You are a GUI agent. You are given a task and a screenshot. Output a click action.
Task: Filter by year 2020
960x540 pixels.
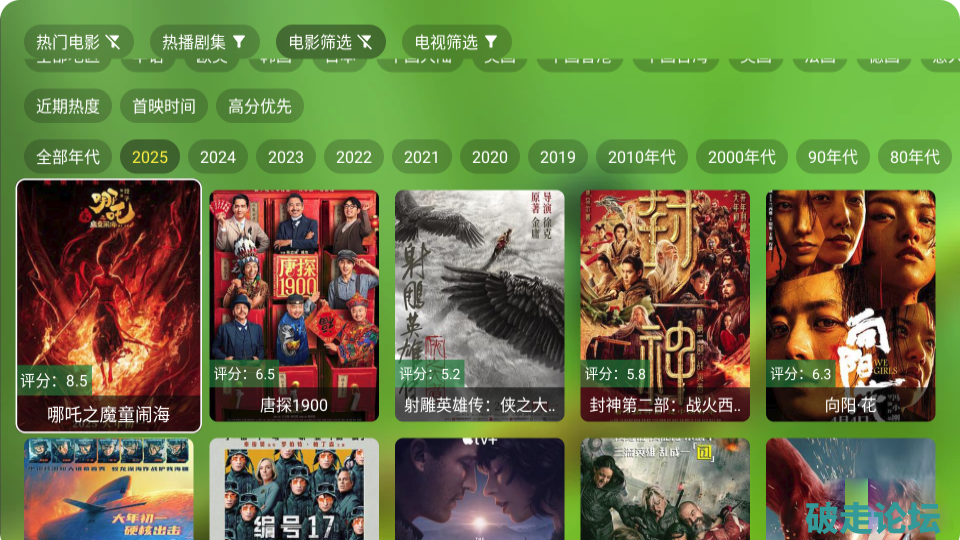coord(490,157)
